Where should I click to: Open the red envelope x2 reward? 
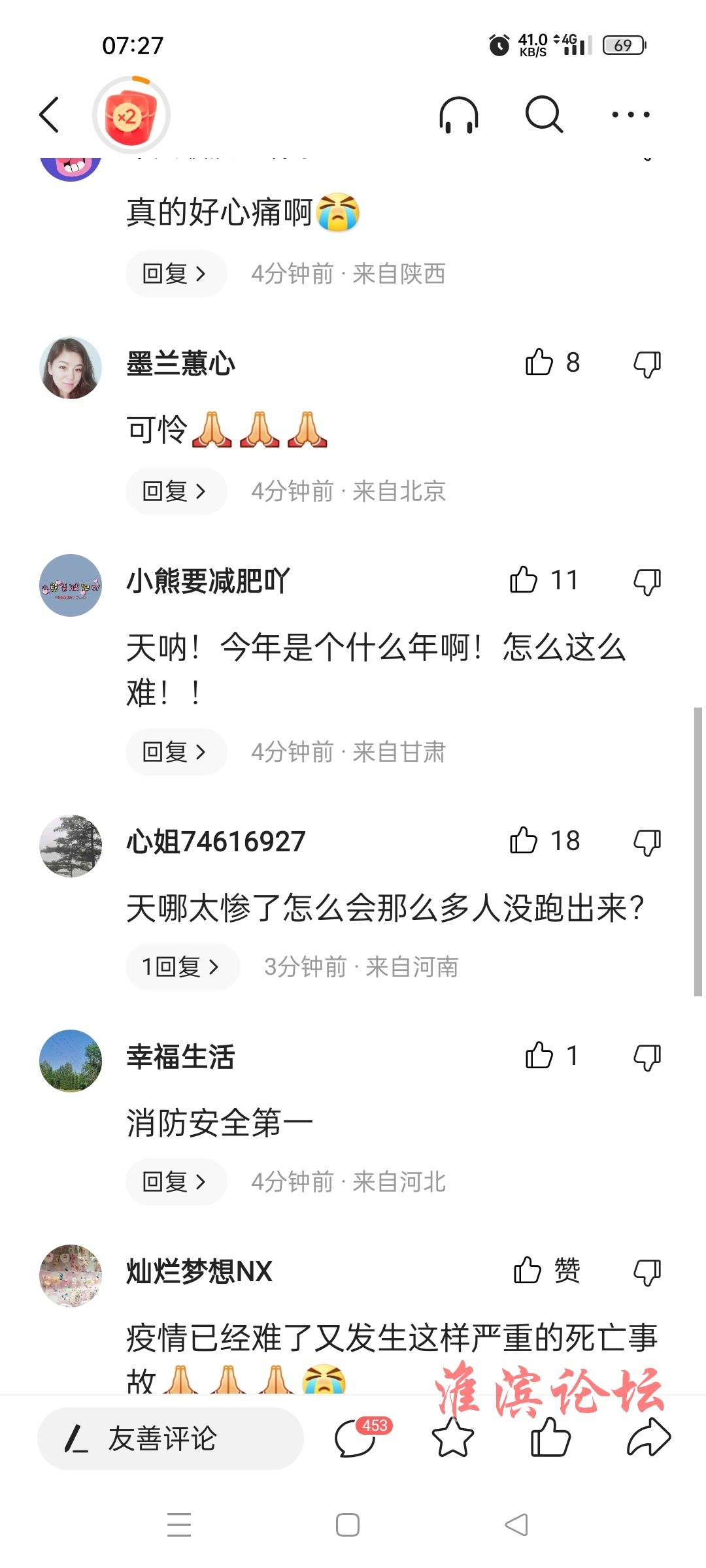tap(131, 116)
